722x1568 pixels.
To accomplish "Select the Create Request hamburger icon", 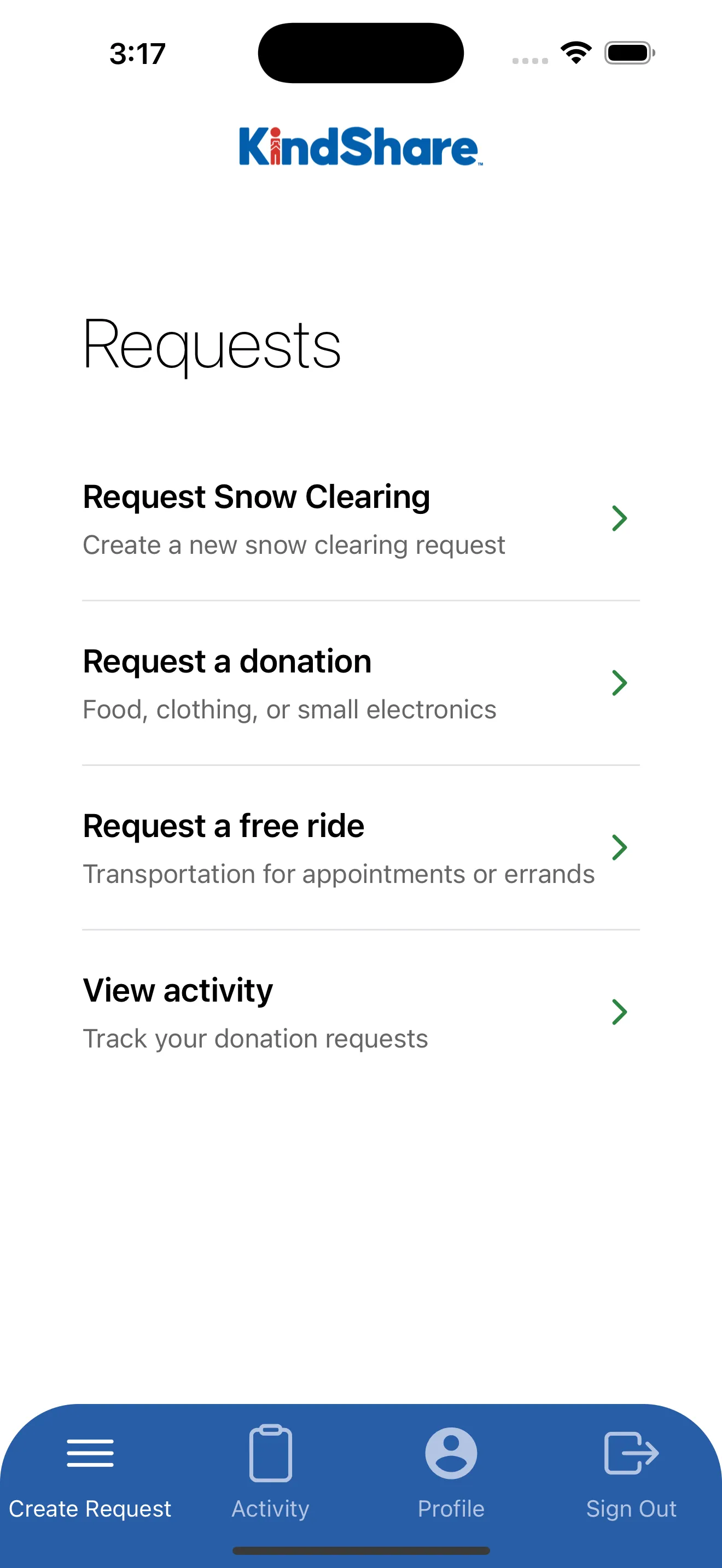I will click(x=91, y=1453).
